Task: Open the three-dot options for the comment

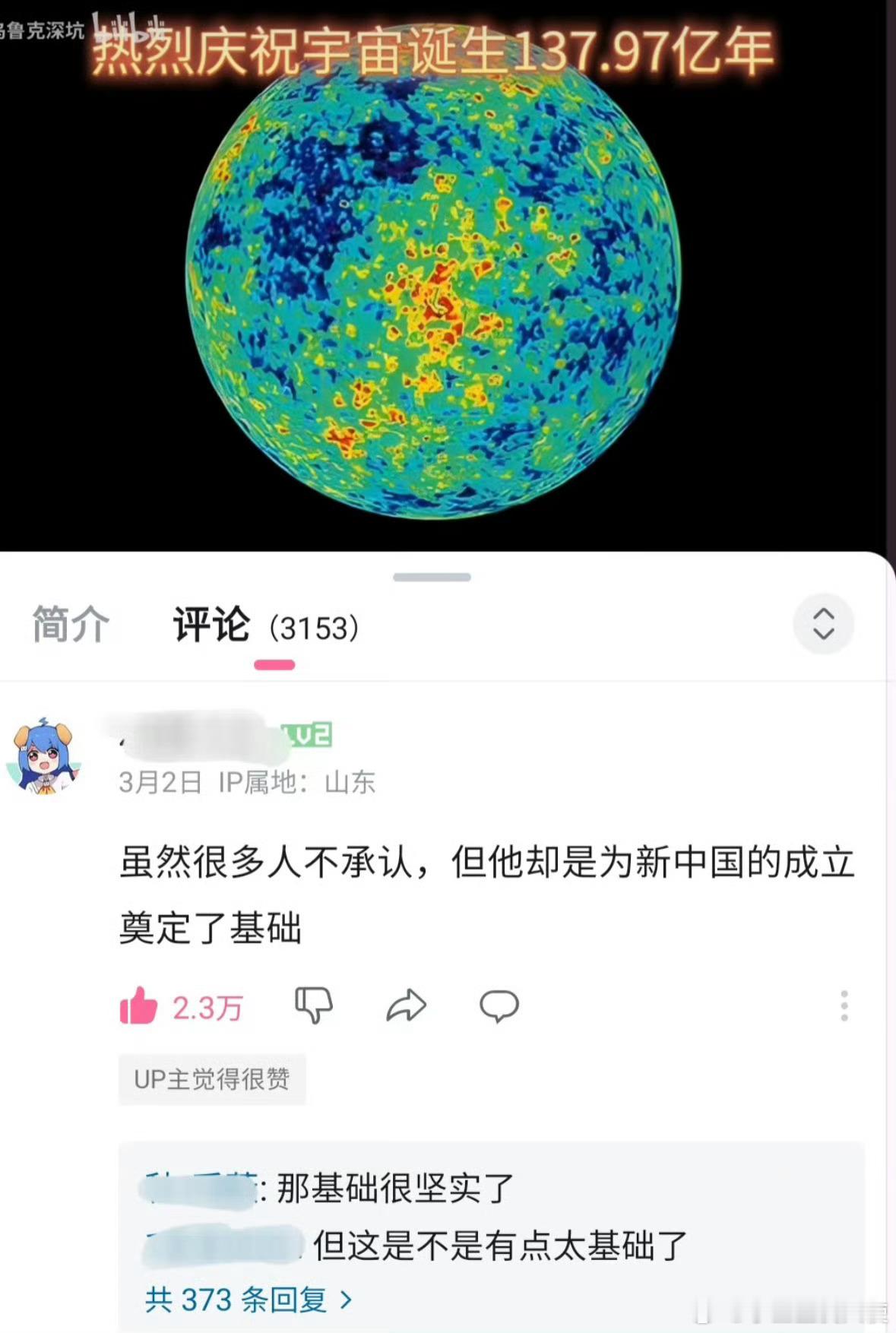Action: click(x=843, y=1006)
